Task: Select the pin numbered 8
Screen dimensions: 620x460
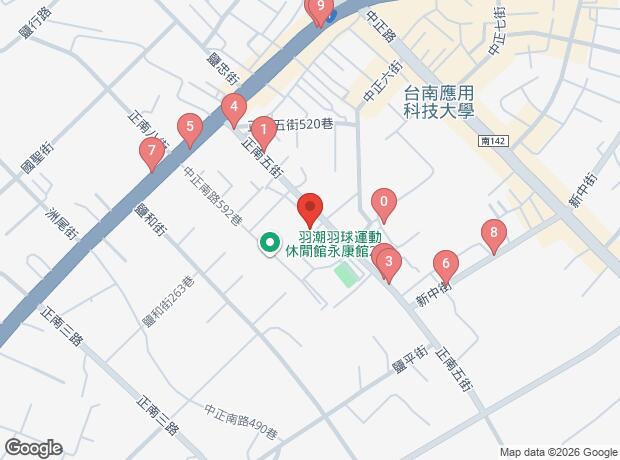Action: [492, 235]
